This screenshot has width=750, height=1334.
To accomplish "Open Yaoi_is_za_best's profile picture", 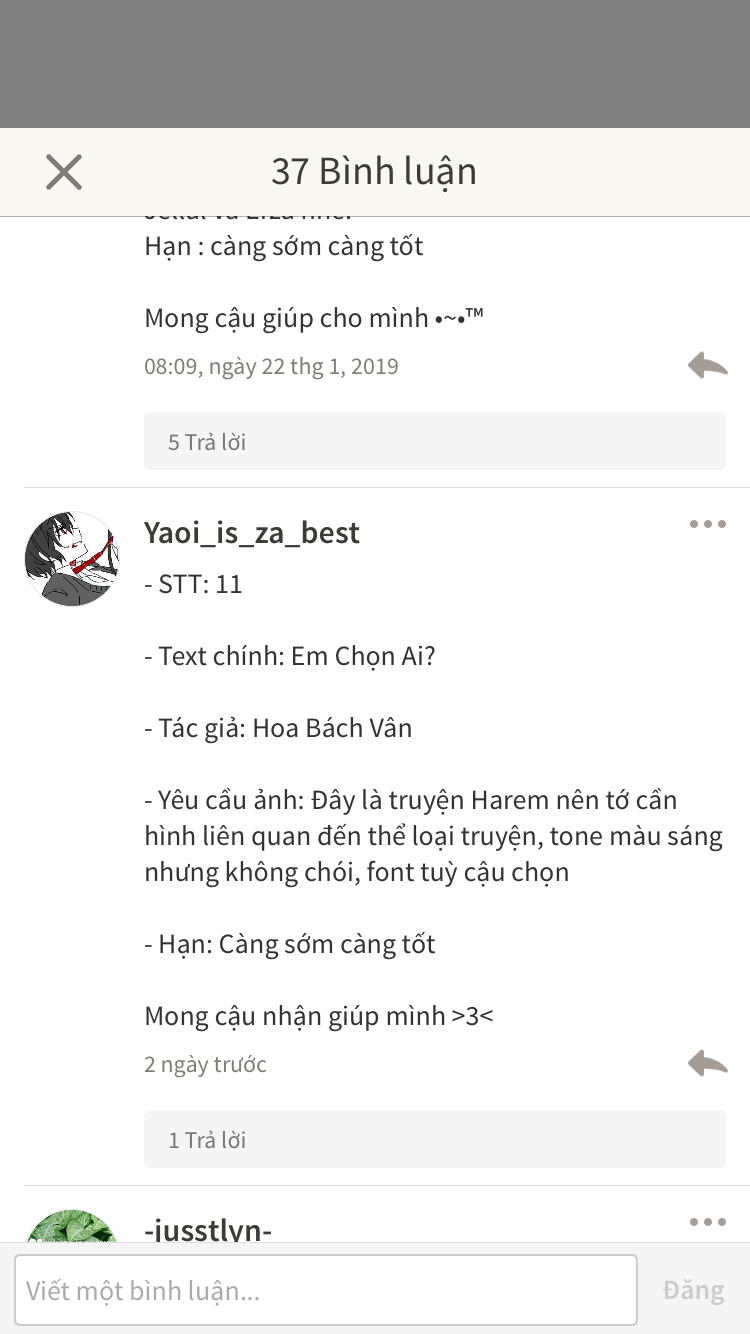I will (72, 559).
